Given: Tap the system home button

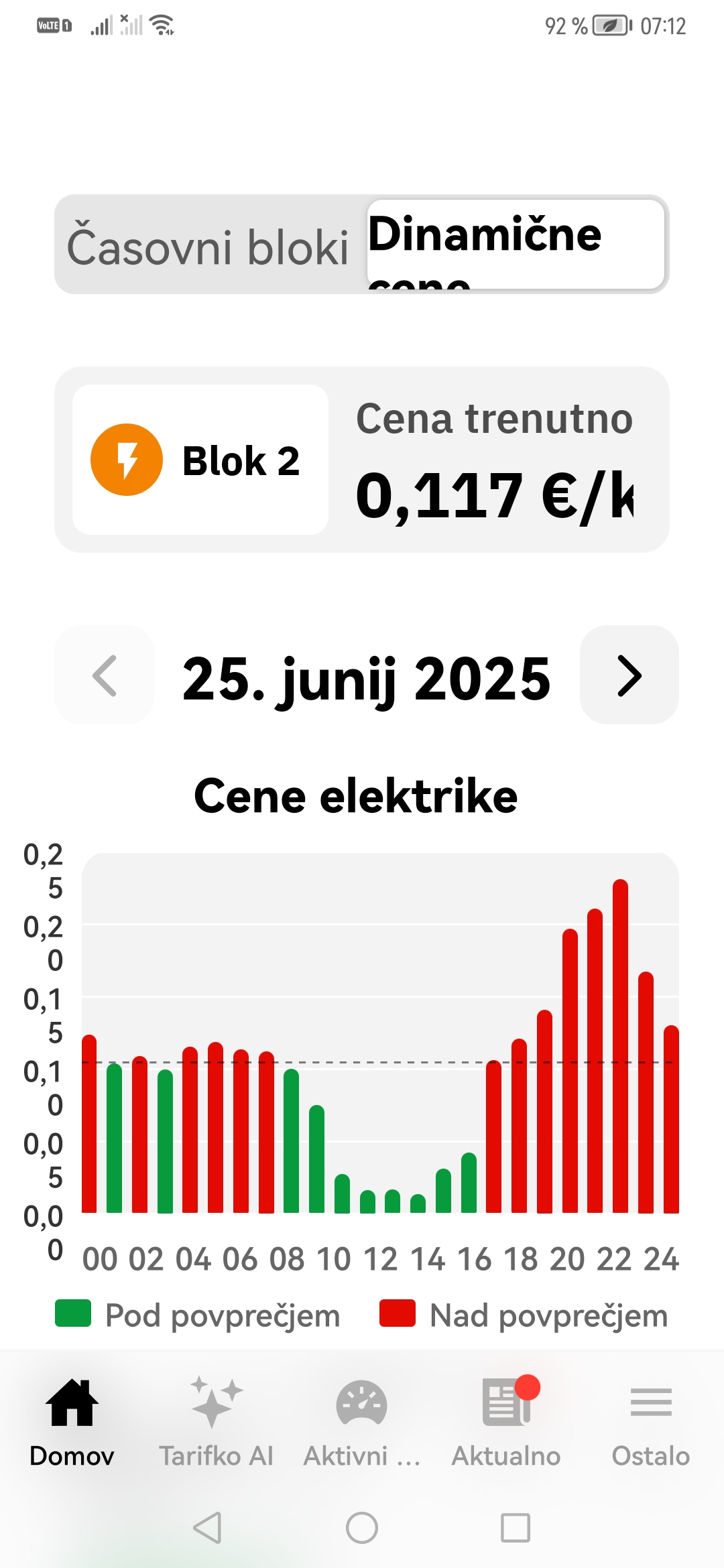Looking at the screenshot, I should 362,1528.
